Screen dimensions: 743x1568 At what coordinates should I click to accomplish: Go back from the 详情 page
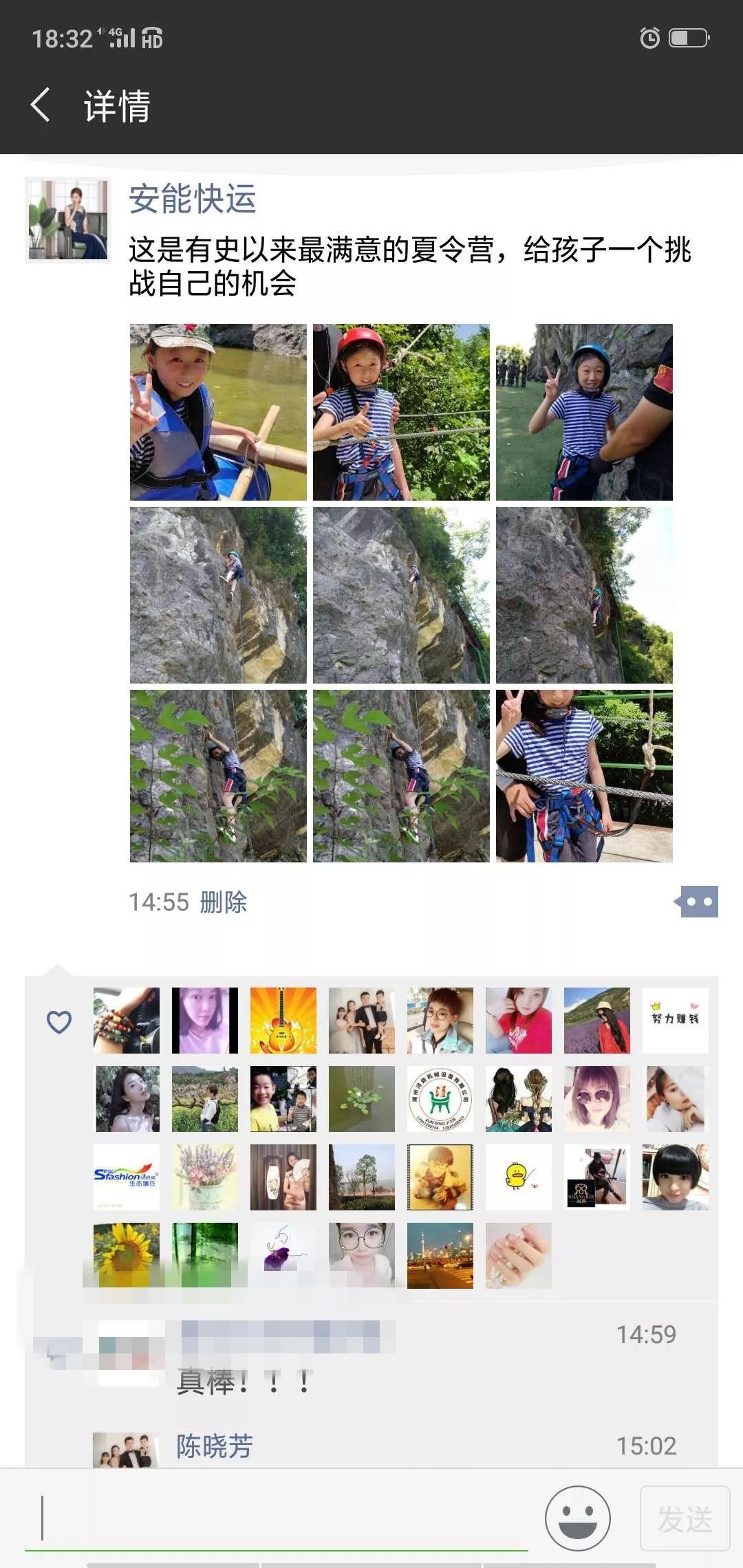41,105
